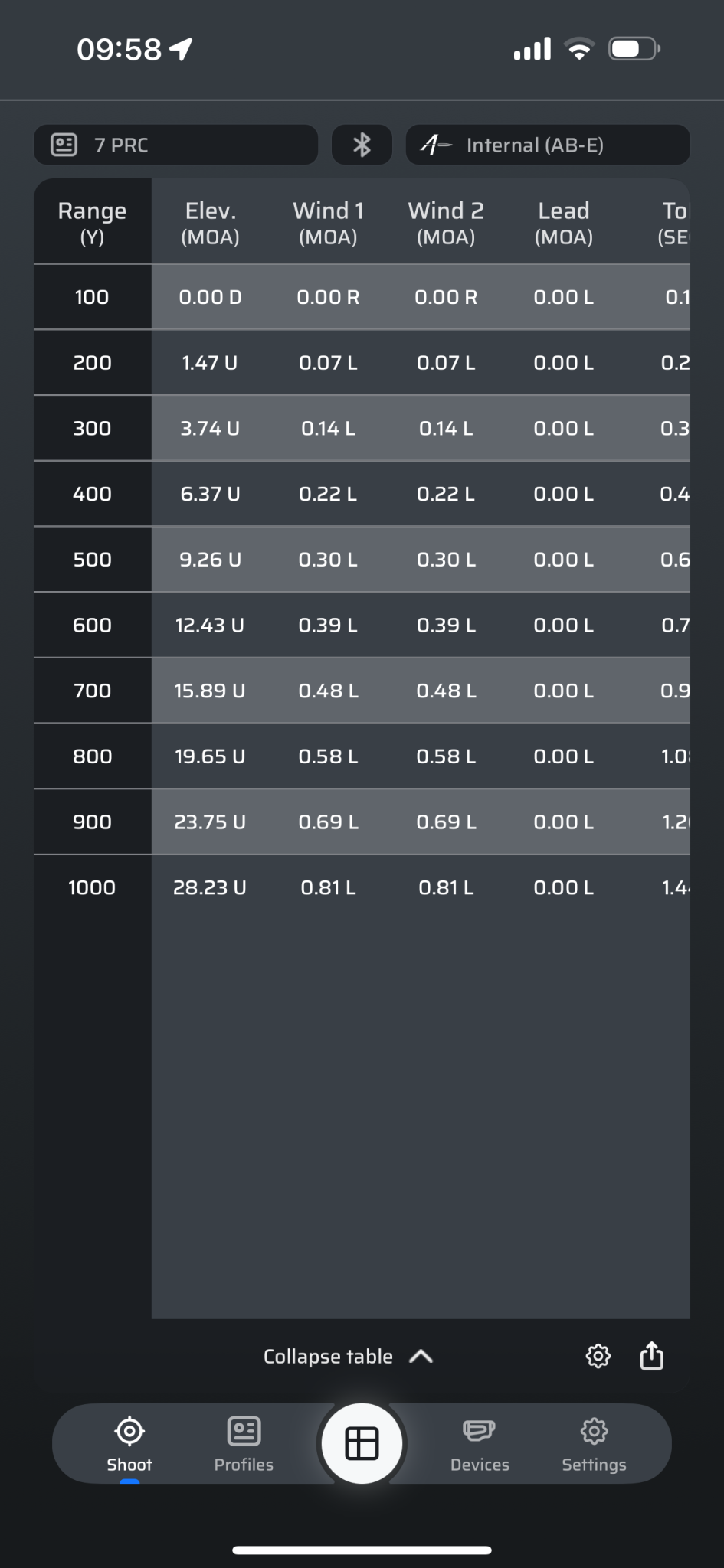Open the 7 PRC profile selector
Screen dimensions: 724x1568
[175, 145]
